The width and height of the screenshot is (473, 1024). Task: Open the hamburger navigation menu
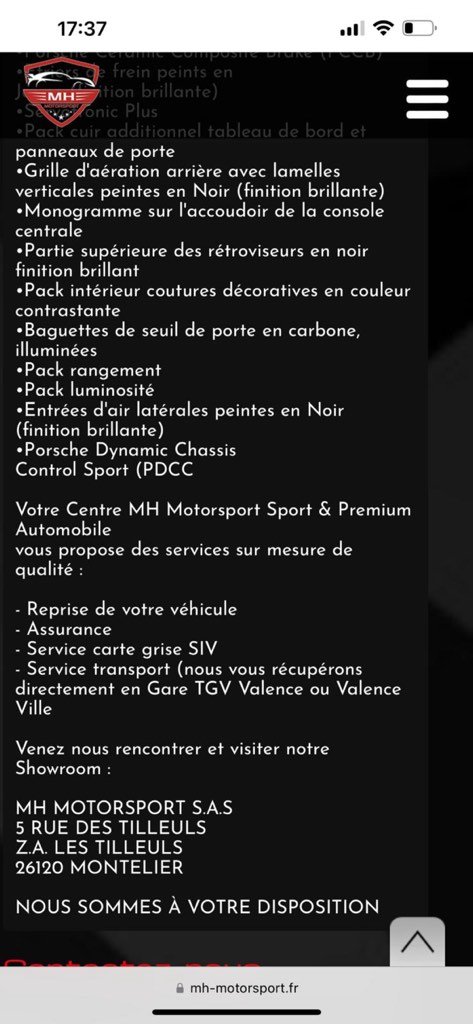pos(427,99)
